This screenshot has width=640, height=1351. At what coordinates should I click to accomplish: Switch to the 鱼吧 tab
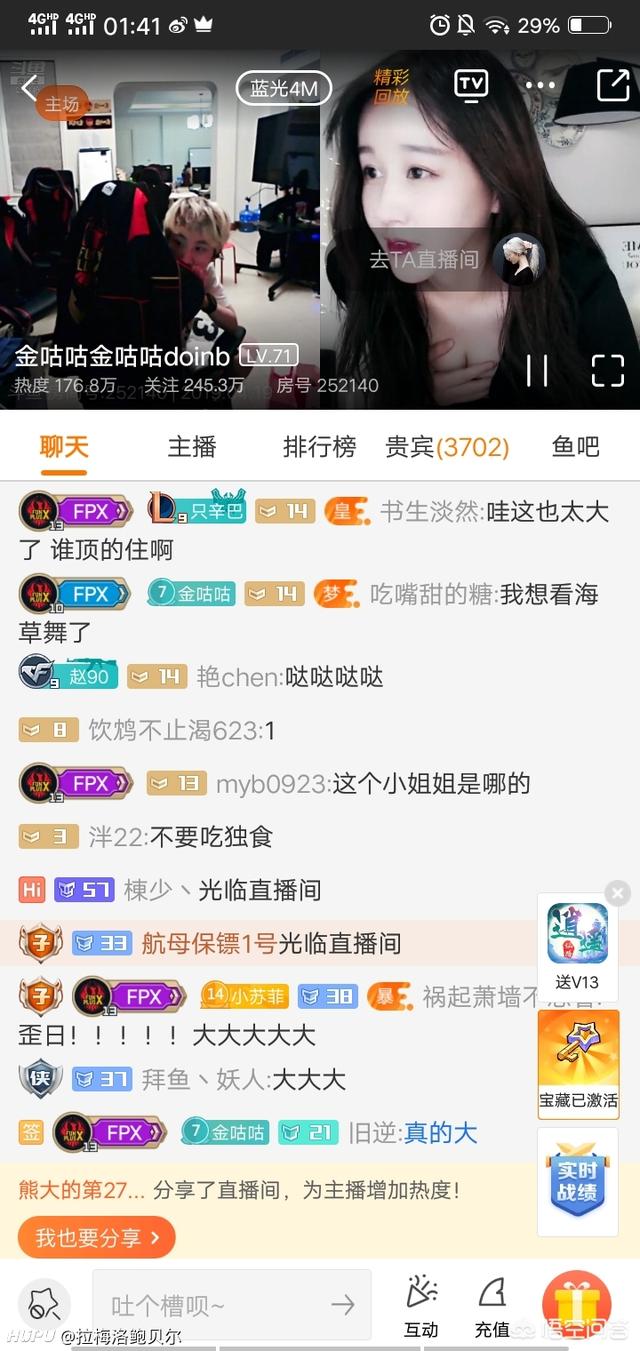[576, 447]
